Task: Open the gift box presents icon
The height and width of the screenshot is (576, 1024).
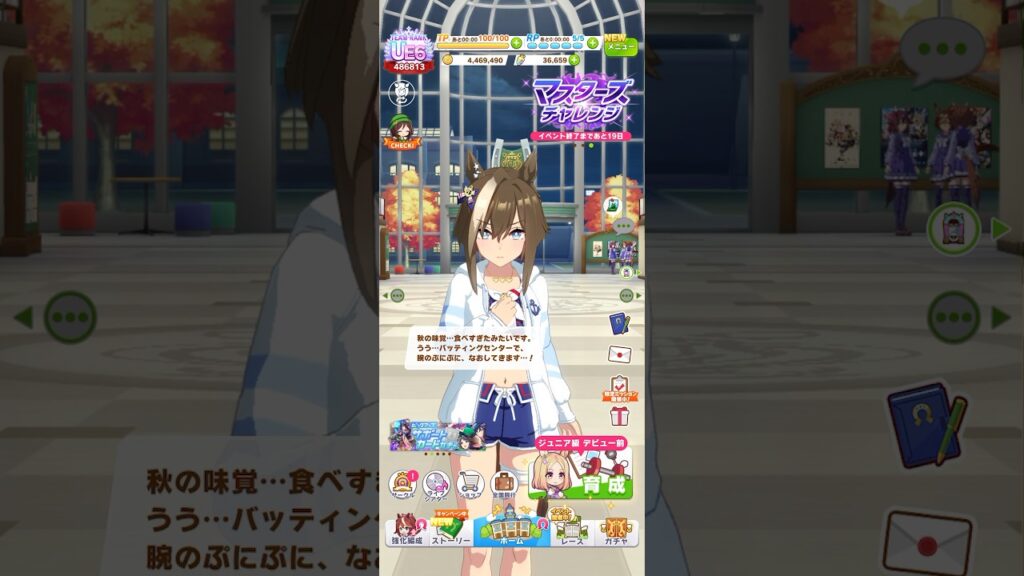Action: (619, 415)
